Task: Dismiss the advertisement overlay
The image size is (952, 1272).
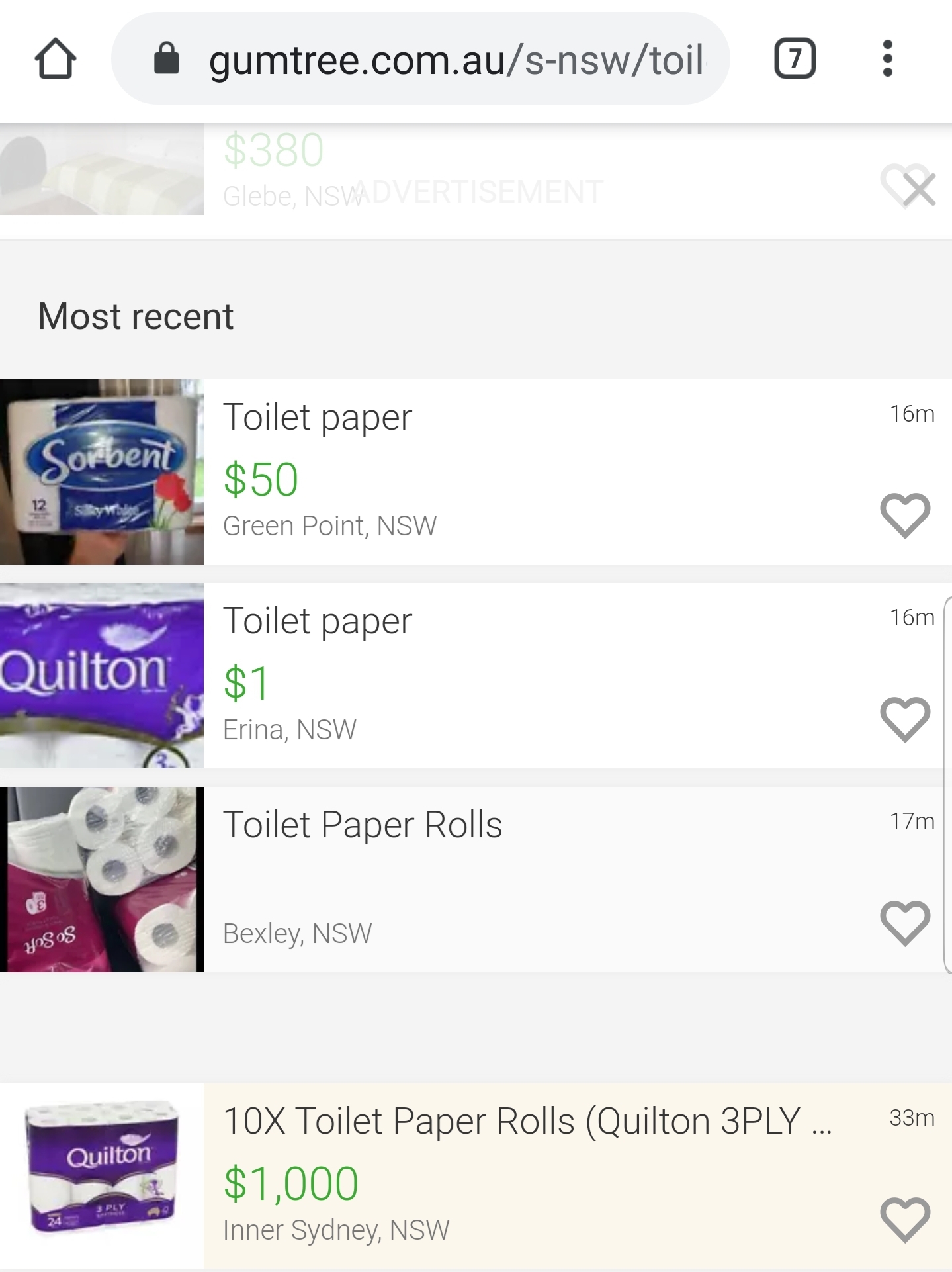Action: tap(919, 190)
